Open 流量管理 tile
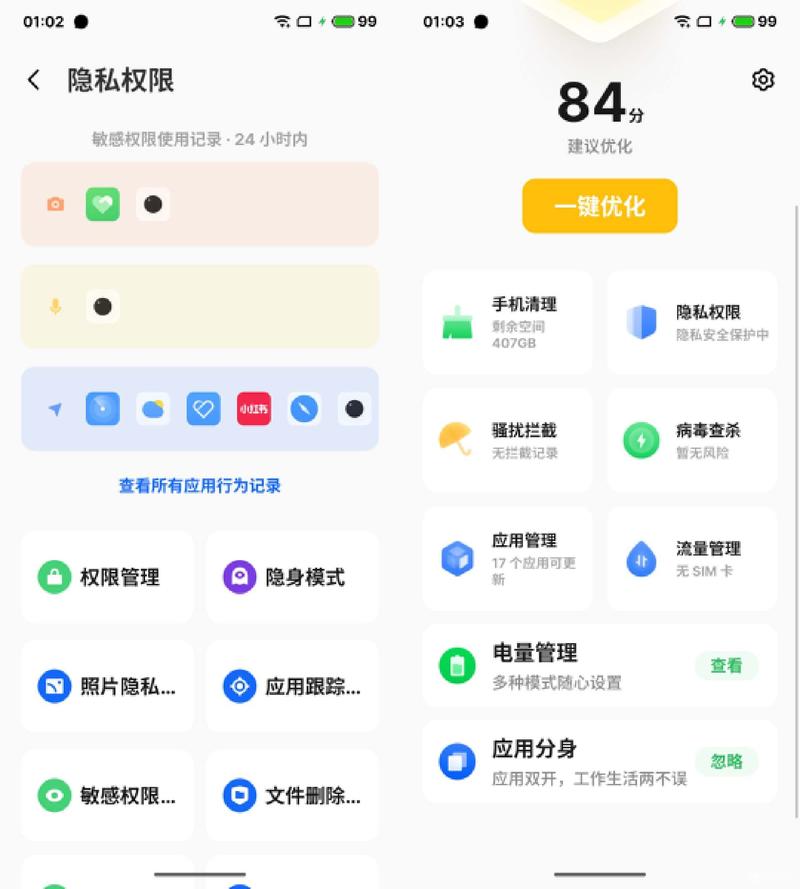Viewport: 800px width, 889px height. [692, 558]
